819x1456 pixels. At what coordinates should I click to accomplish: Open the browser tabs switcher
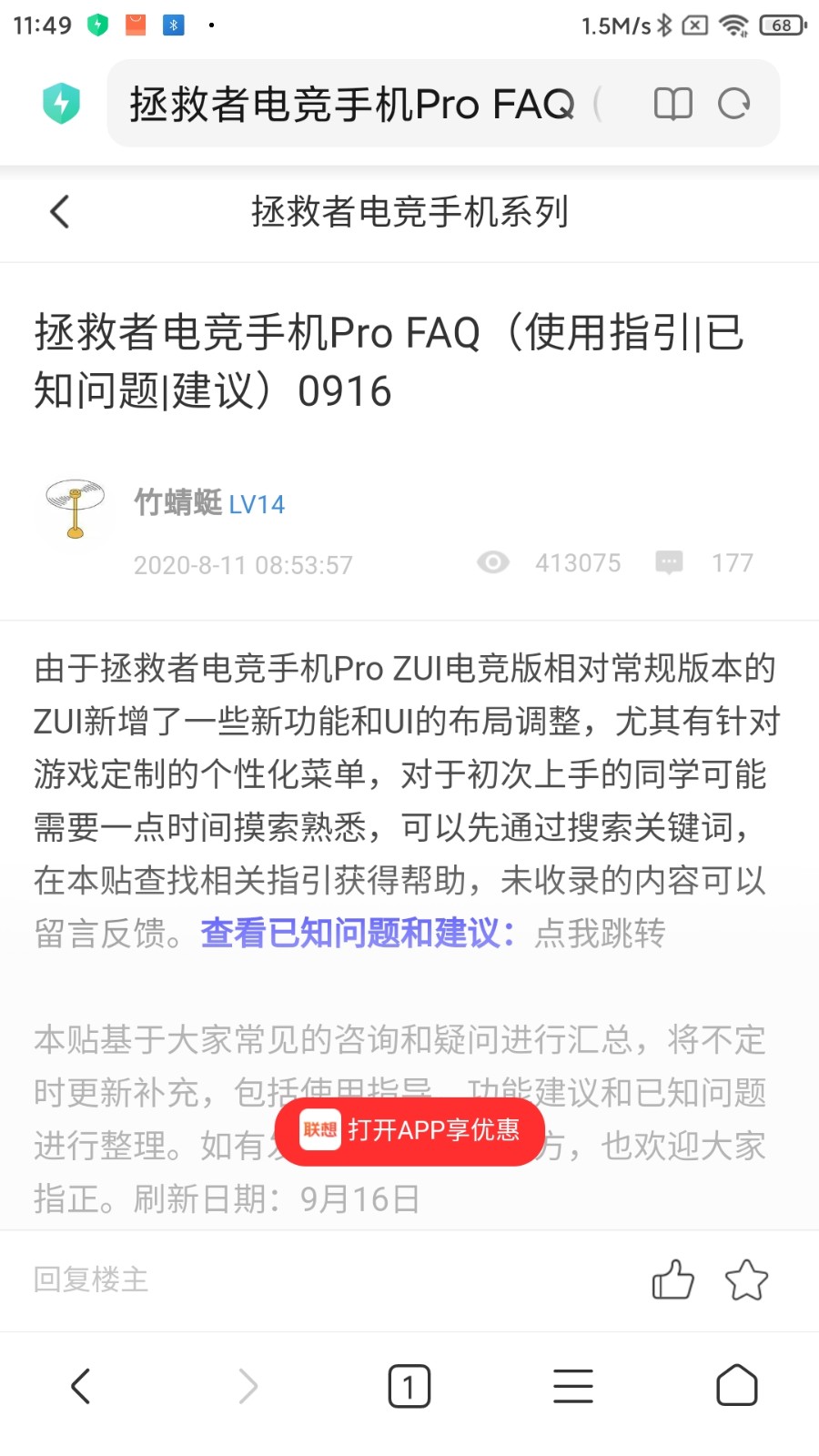[409, 1386]
